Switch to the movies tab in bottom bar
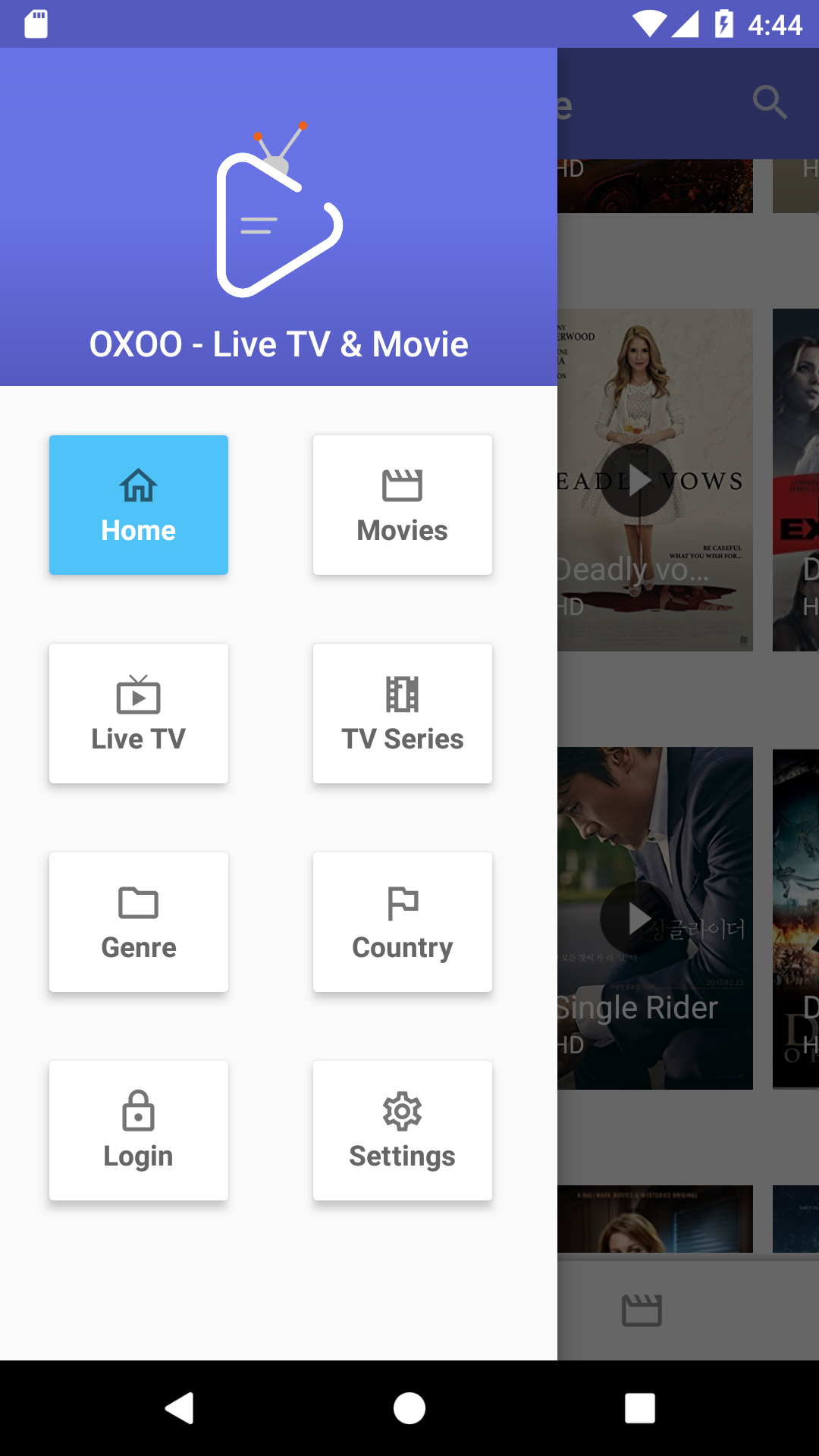The height and width of the screenshot is (1456, 819). [x=642, y=1310]
